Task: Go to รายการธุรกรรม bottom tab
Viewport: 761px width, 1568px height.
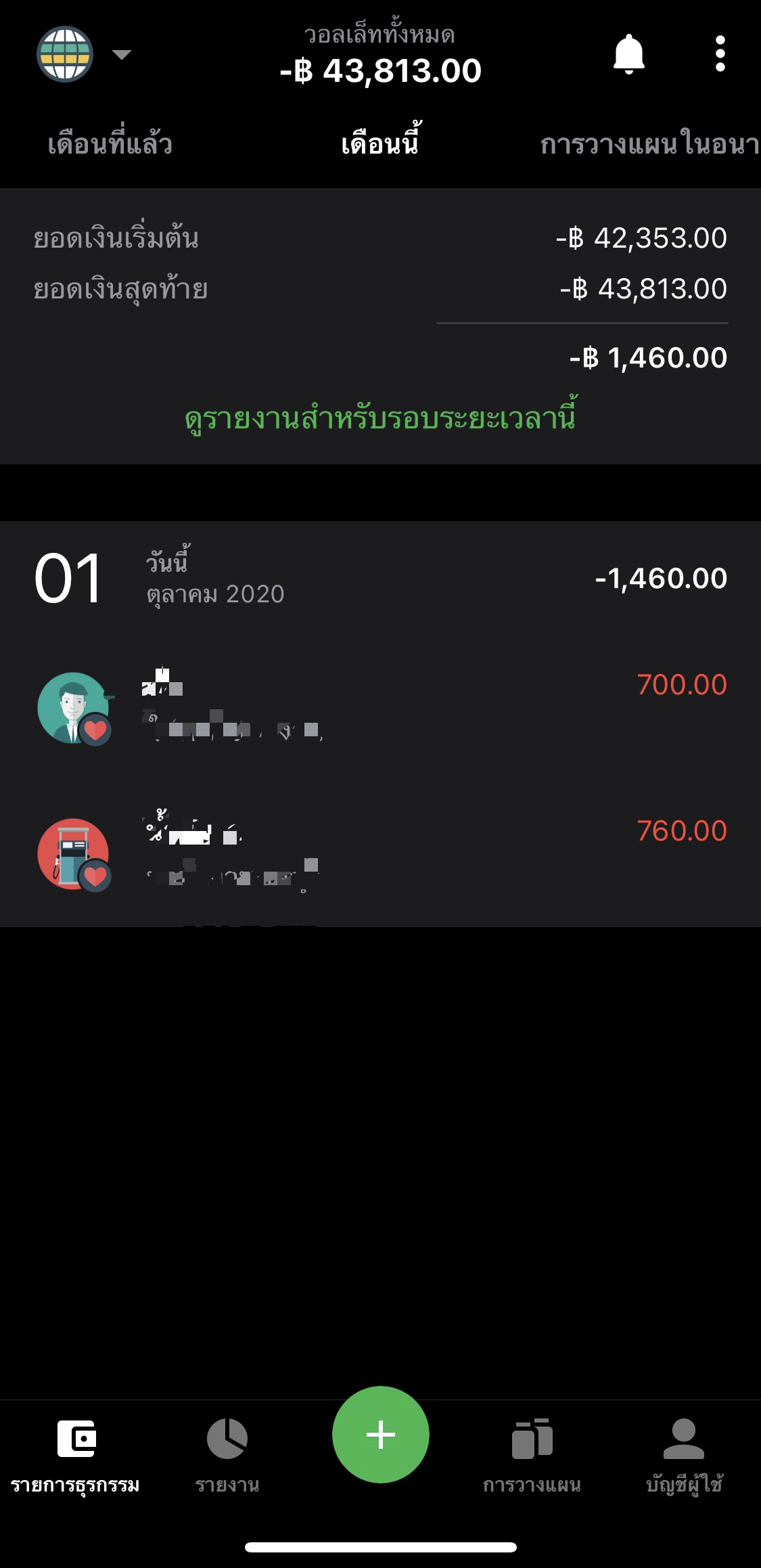Action: [75, 1456]
